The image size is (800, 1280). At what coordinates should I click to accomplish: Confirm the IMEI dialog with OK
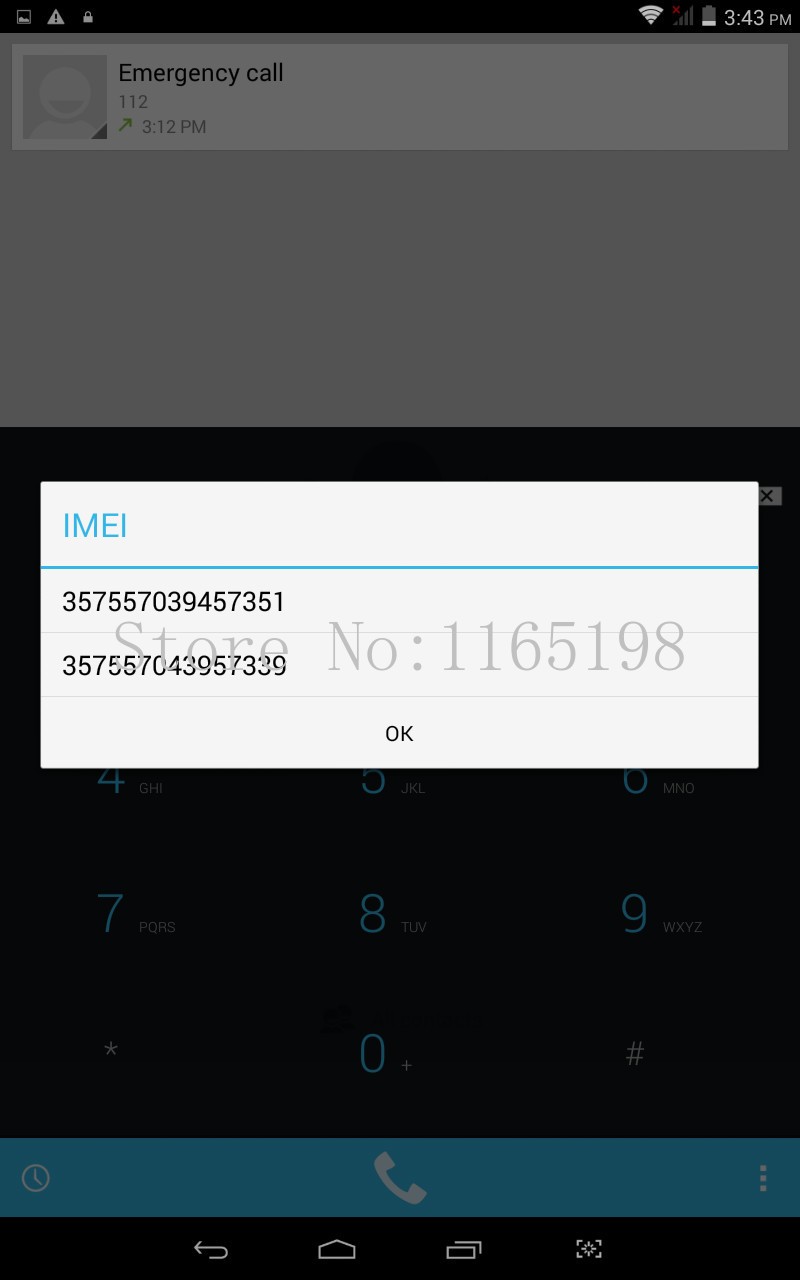pyautogui.click(x=399, y=733)
